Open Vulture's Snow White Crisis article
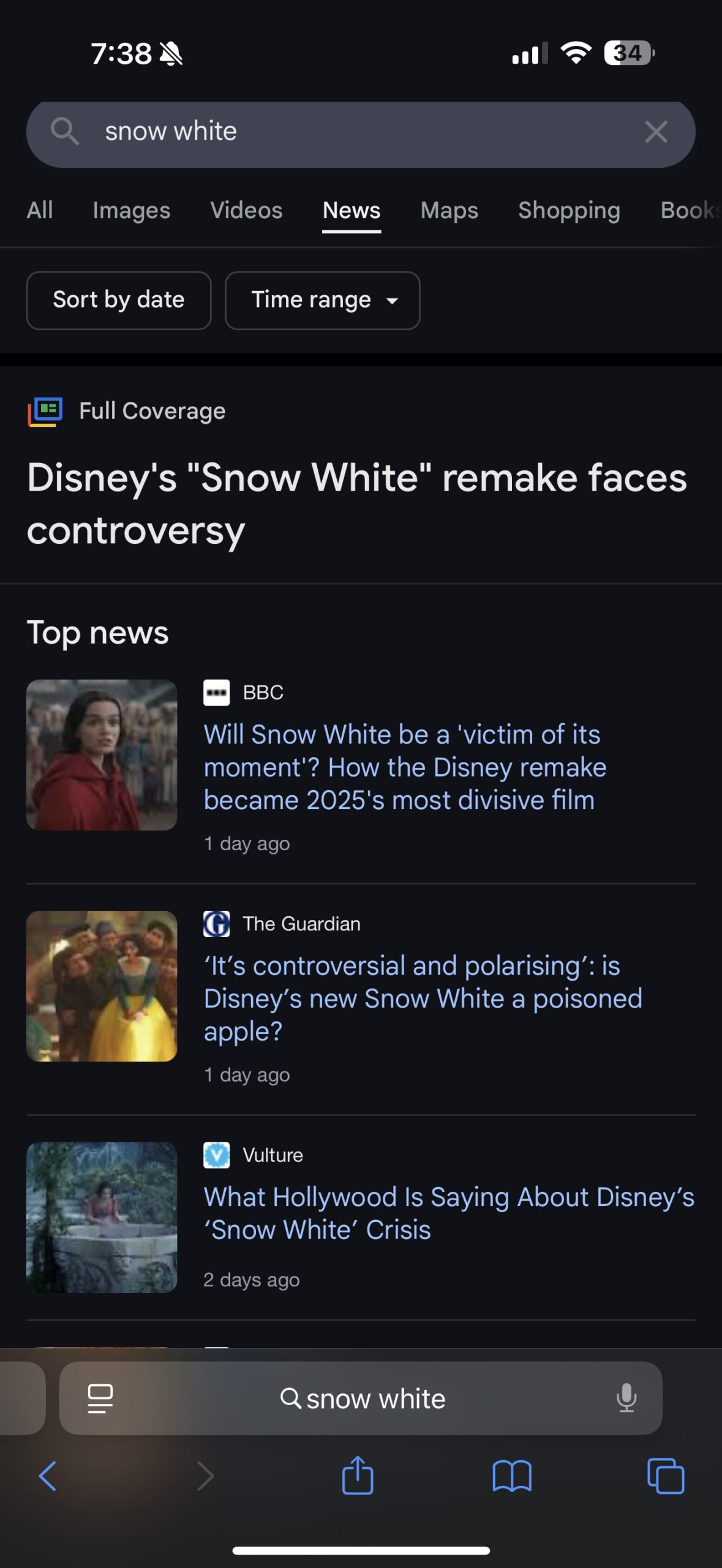 pos(448,1213)
